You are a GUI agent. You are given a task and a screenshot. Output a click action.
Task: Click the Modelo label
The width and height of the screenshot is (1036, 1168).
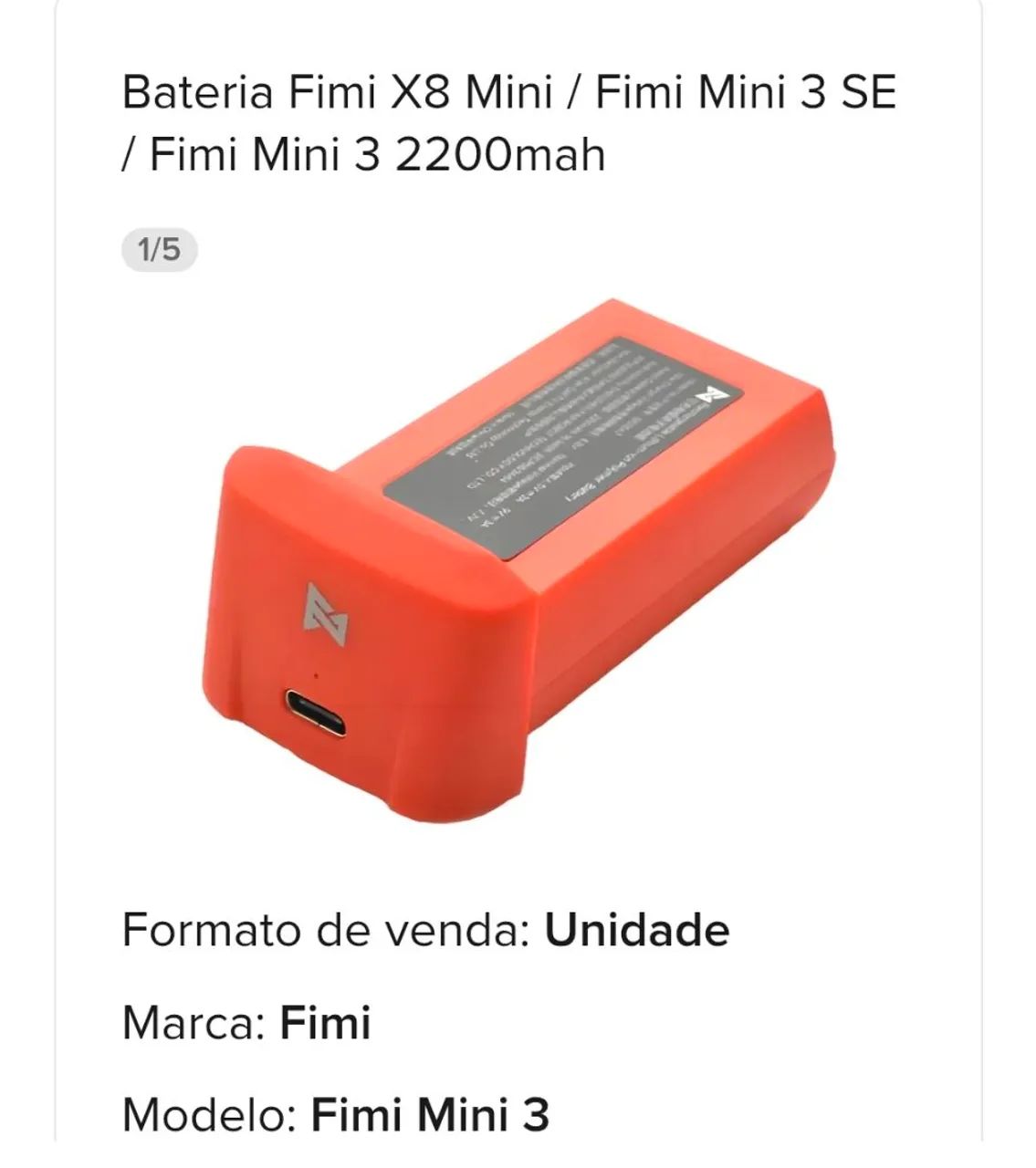(213, 1115)
